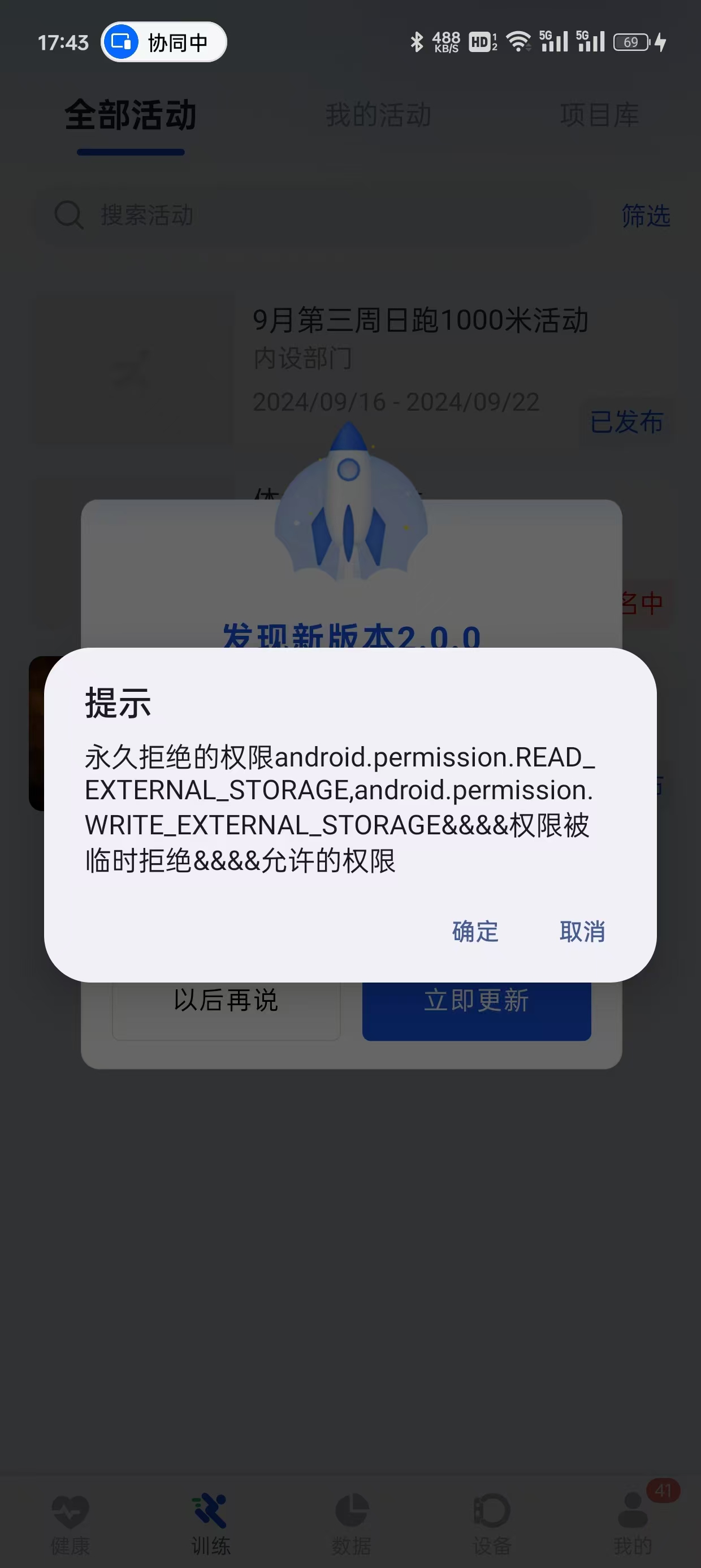This screenshot has height=1568, width=701.
Task: Confirm the permission prompt with 确定
Action: pyautogui.click(x=475, y=931)
